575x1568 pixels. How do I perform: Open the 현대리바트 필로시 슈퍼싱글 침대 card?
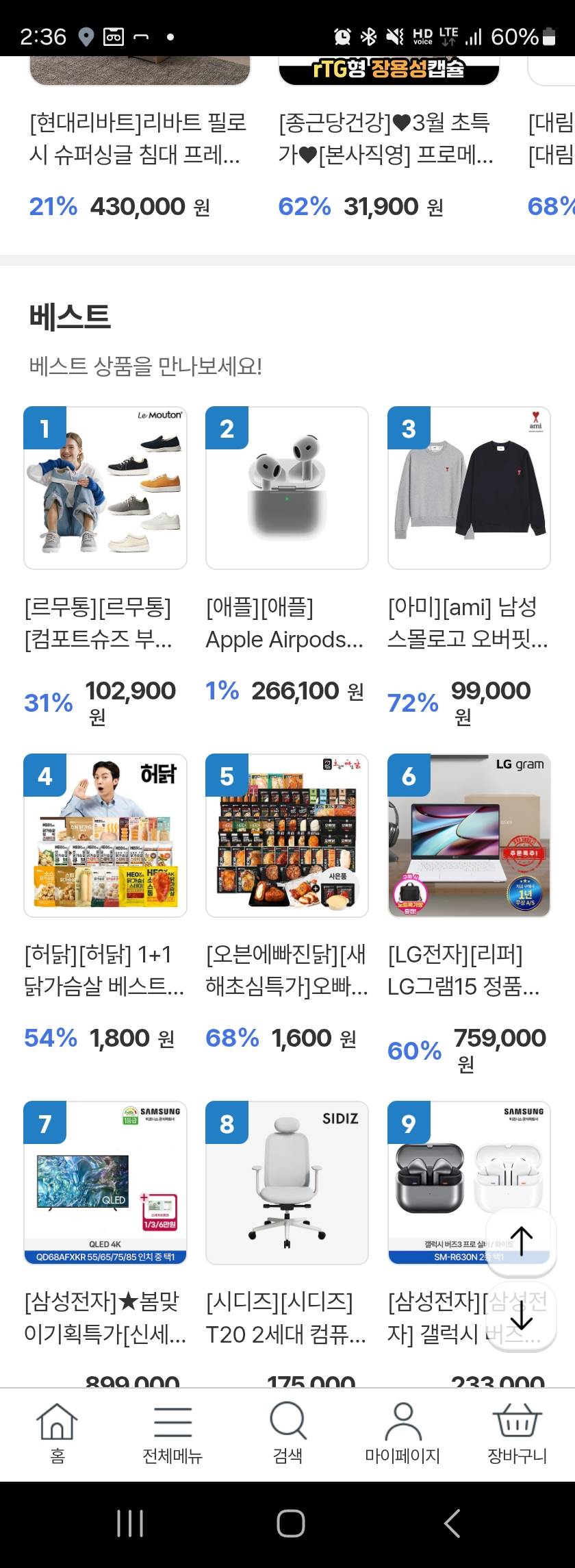pos(140,140)
